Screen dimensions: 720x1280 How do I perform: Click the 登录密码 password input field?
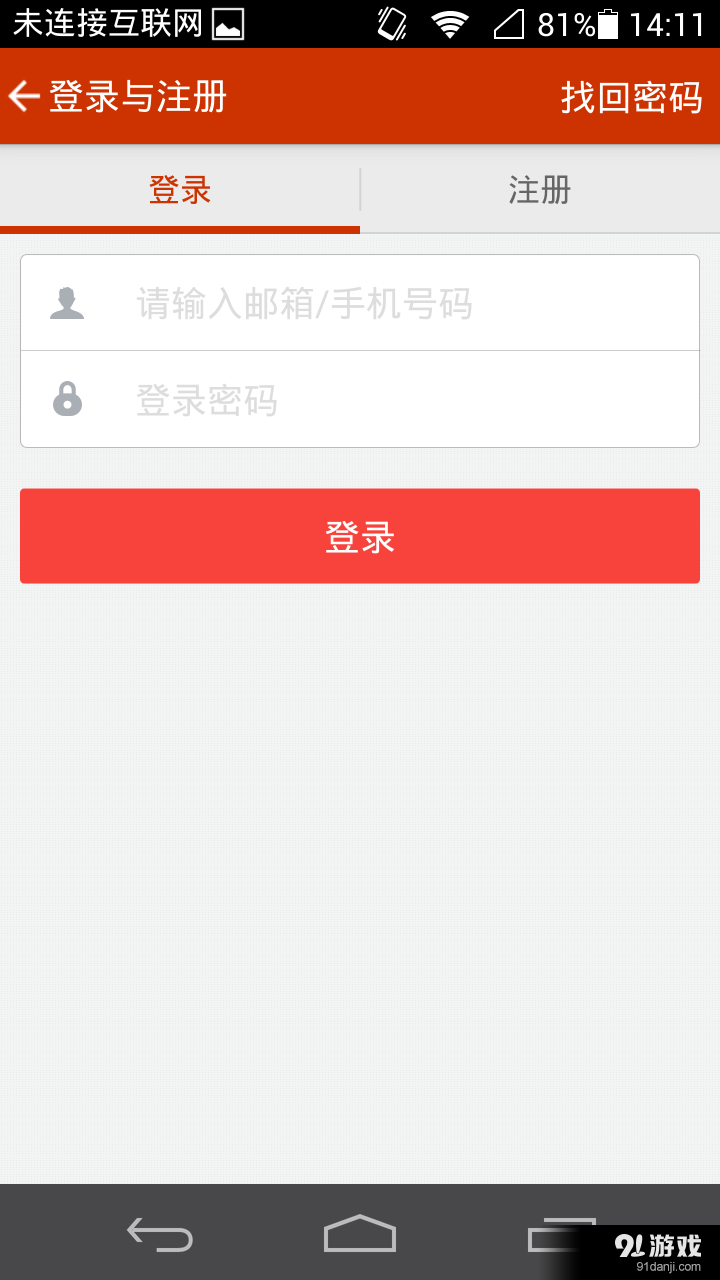(360, 399)
